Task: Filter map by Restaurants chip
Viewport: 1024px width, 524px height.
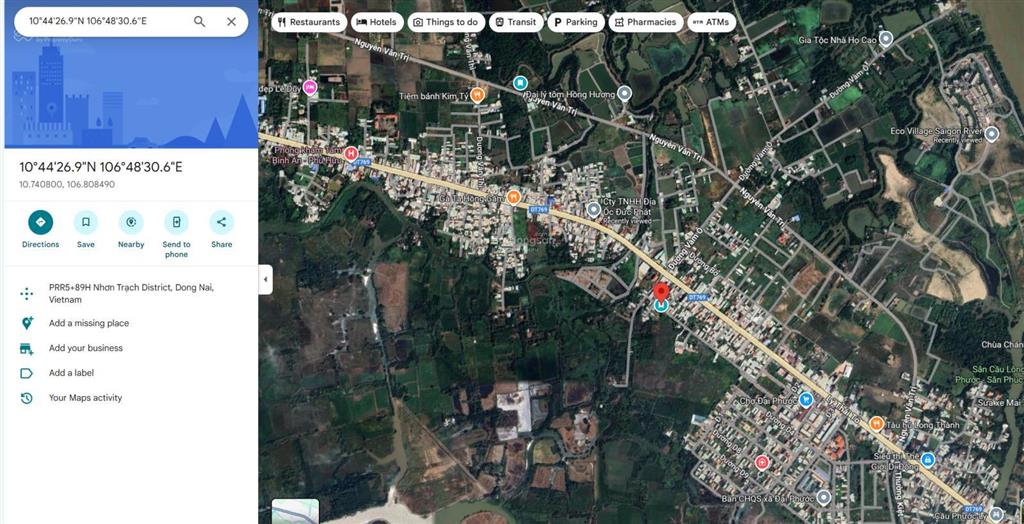Action: 309,22
